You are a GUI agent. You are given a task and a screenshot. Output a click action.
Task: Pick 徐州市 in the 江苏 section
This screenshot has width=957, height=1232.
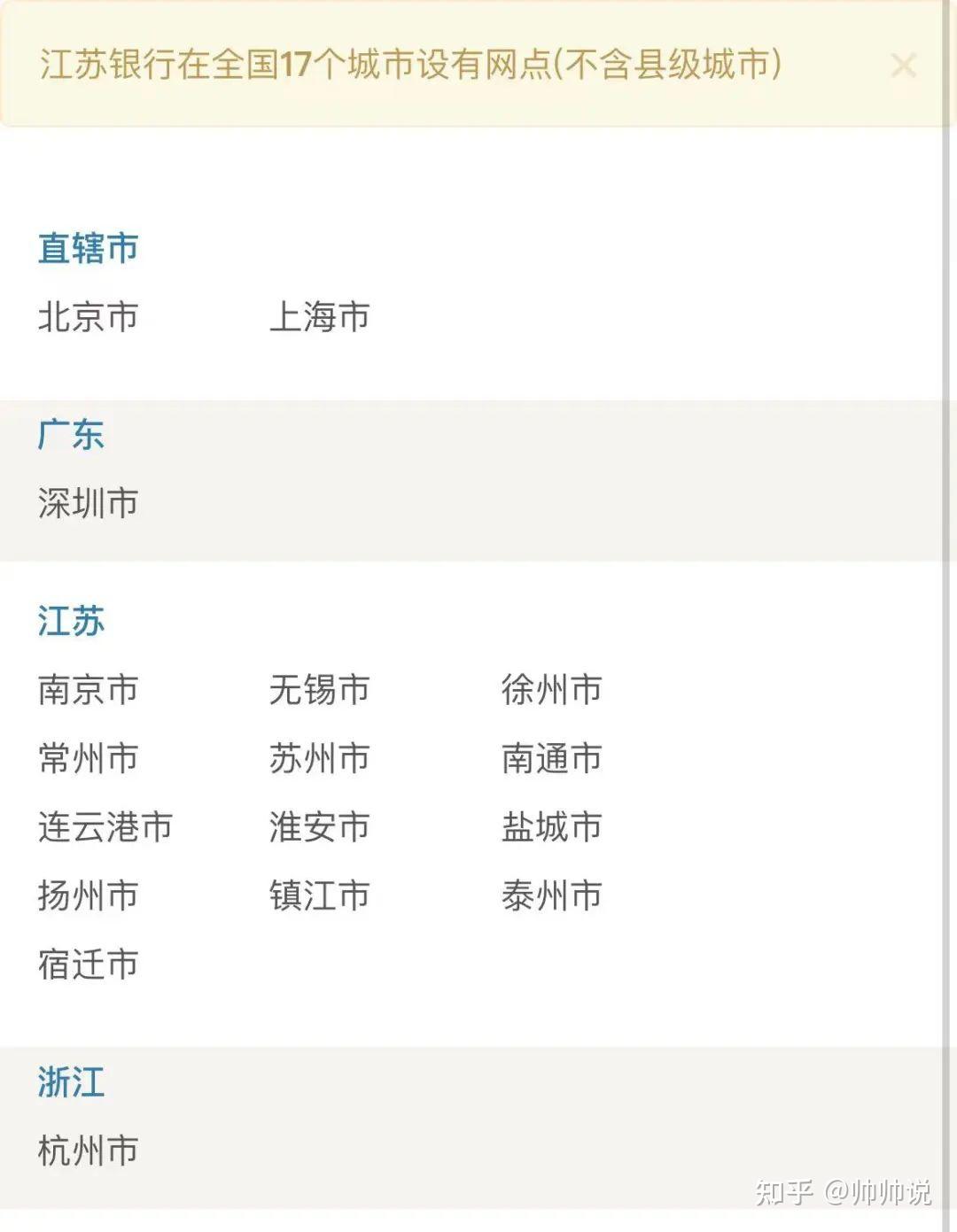click(x=551, y=690)
